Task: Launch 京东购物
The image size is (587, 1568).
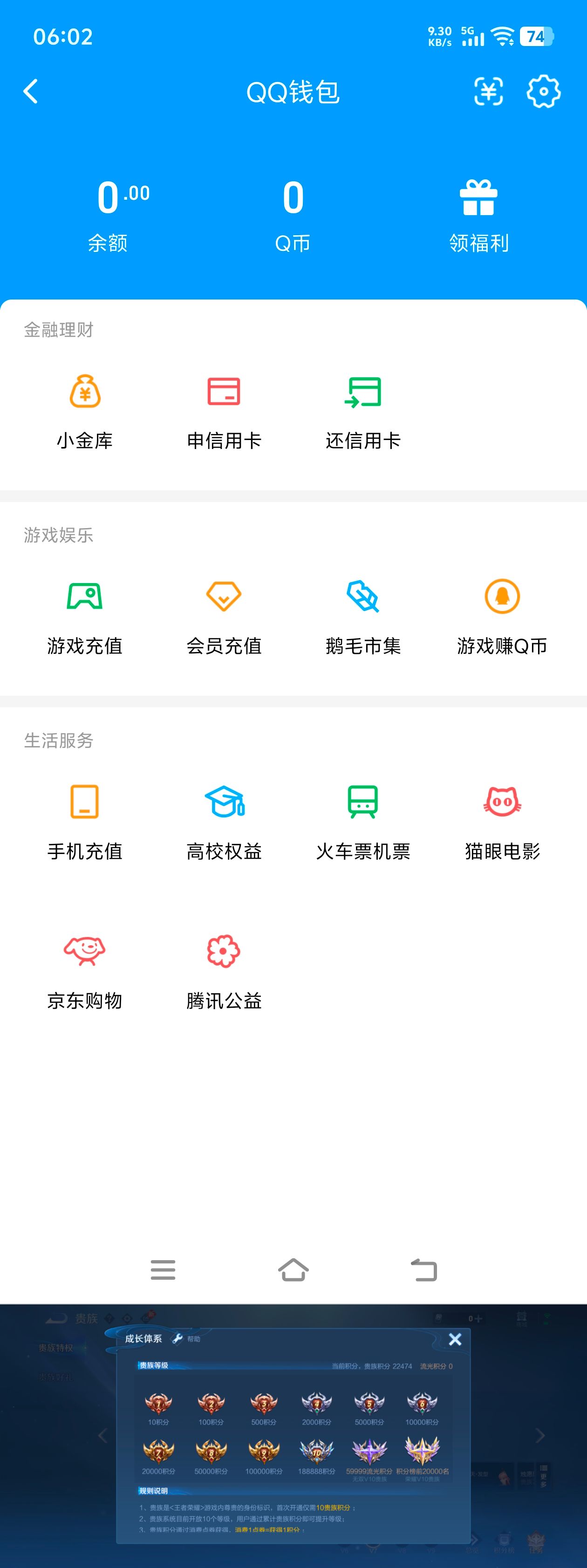Action: pyautogui.click(x=85, y=971)
